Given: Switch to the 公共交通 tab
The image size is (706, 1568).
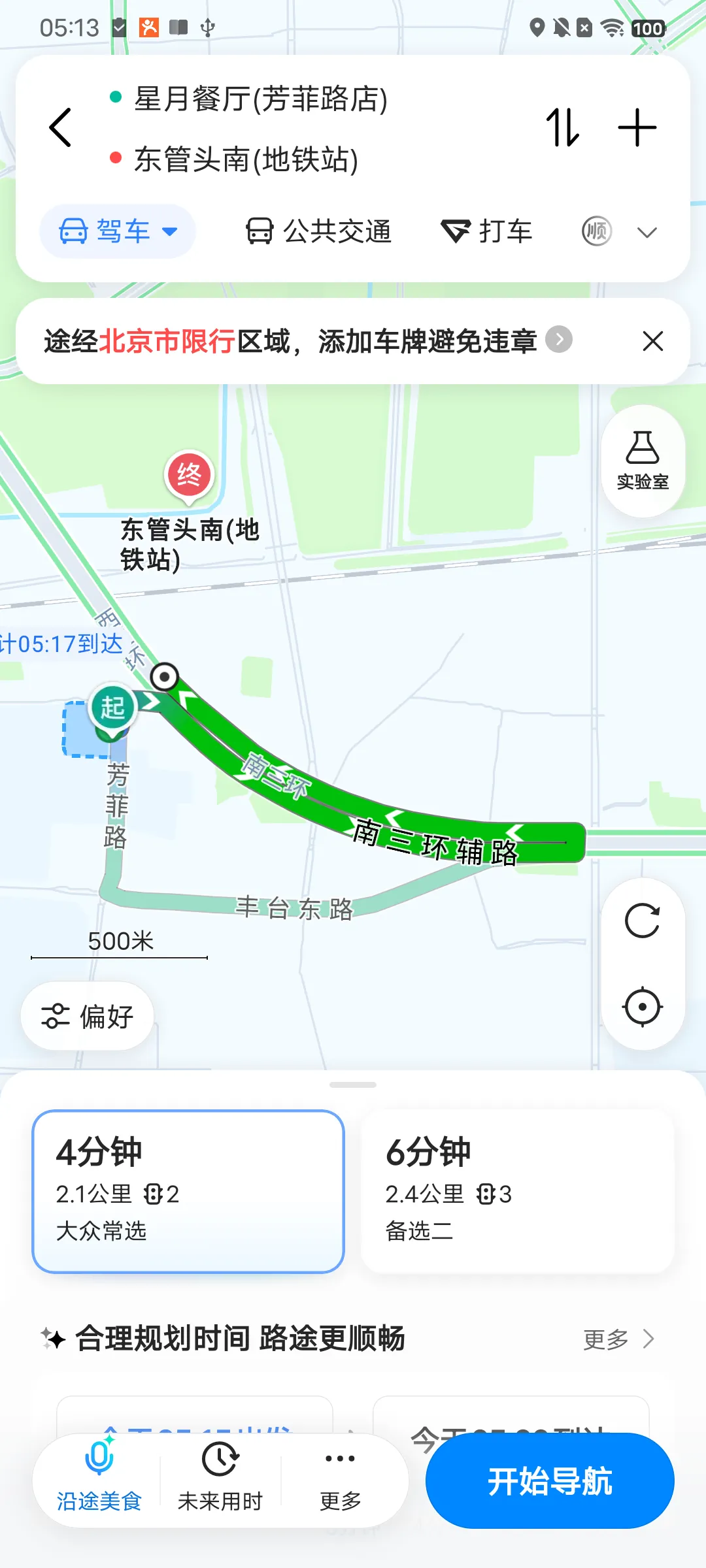Looking at the screenshot, I should coord(318,231).
